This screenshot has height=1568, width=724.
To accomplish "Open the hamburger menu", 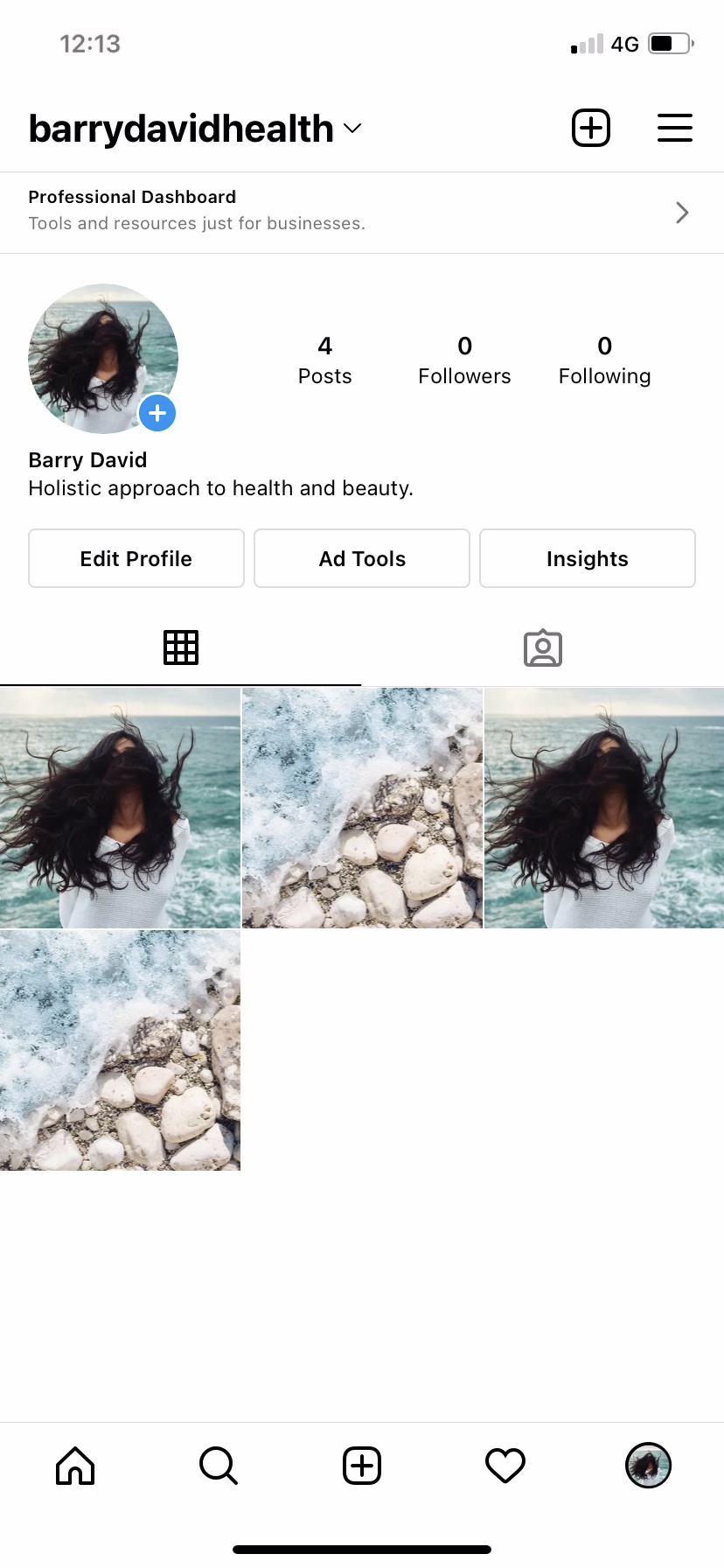I will 674,129.
